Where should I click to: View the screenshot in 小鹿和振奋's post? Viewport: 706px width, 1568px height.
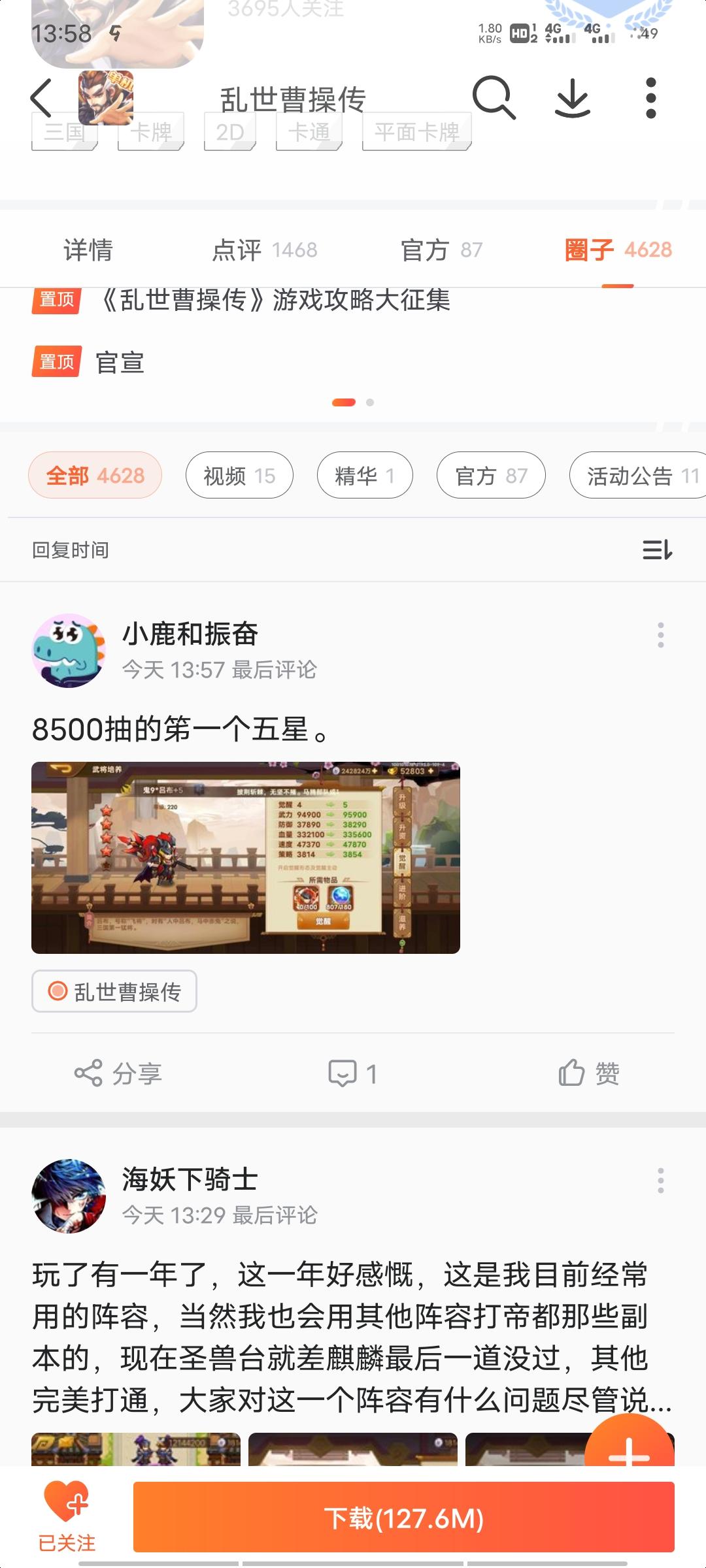(246, 857)
